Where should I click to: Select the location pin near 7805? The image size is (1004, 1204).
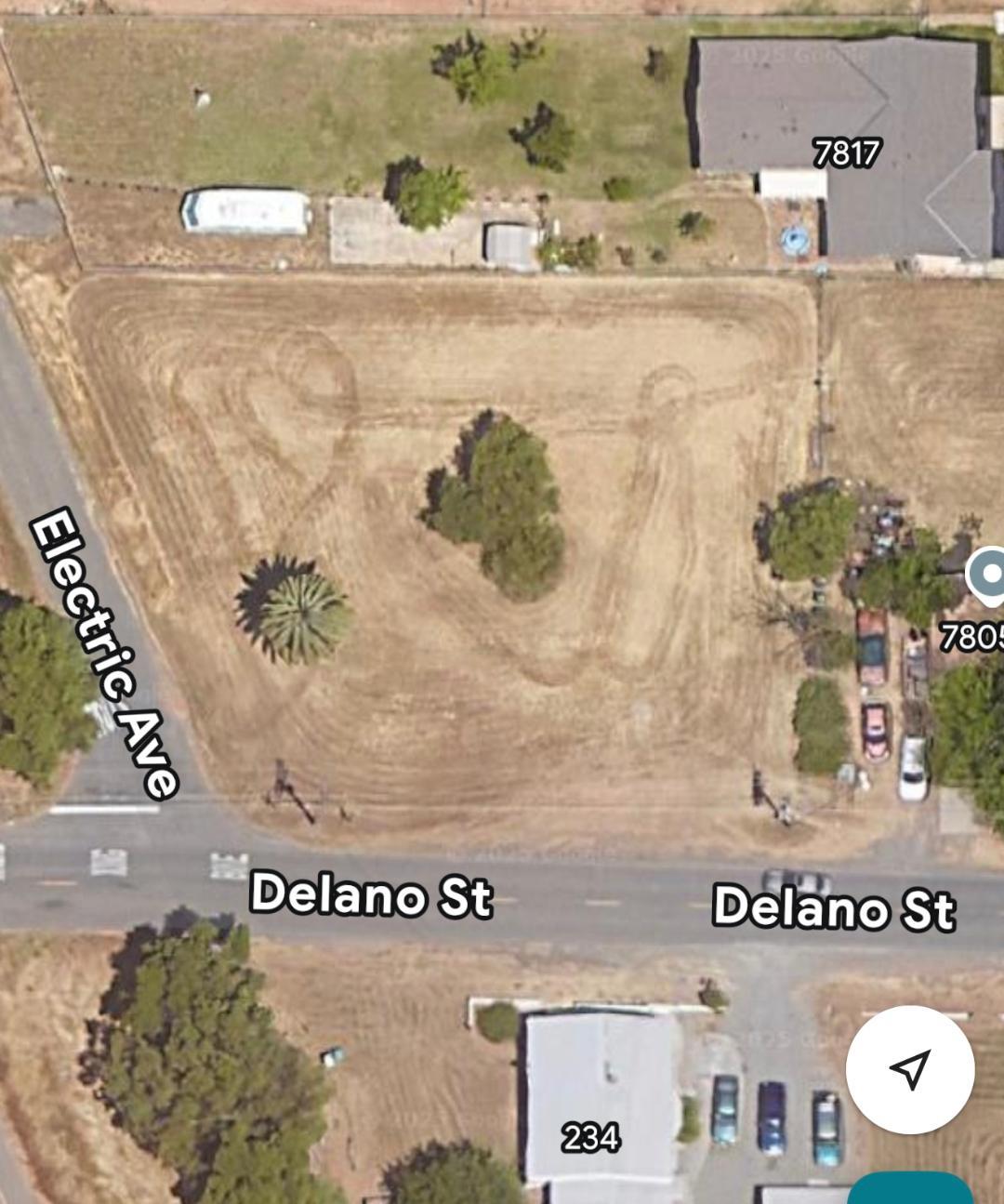(988, 574)
